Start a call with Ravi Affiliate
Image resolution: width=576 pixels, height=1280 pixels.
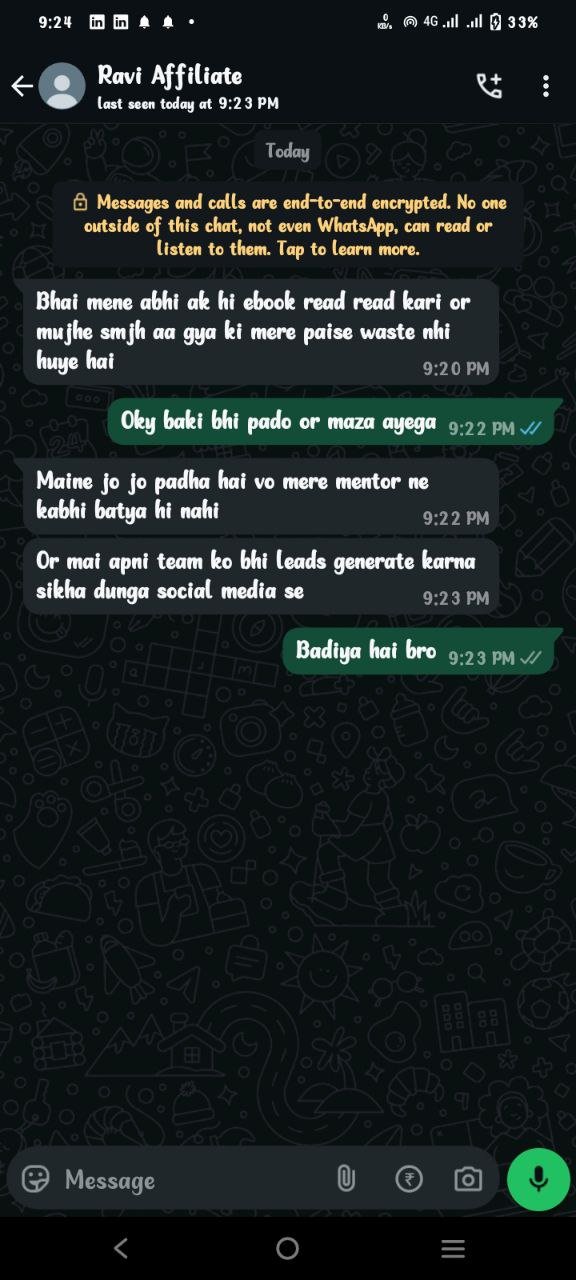(489, 86)
